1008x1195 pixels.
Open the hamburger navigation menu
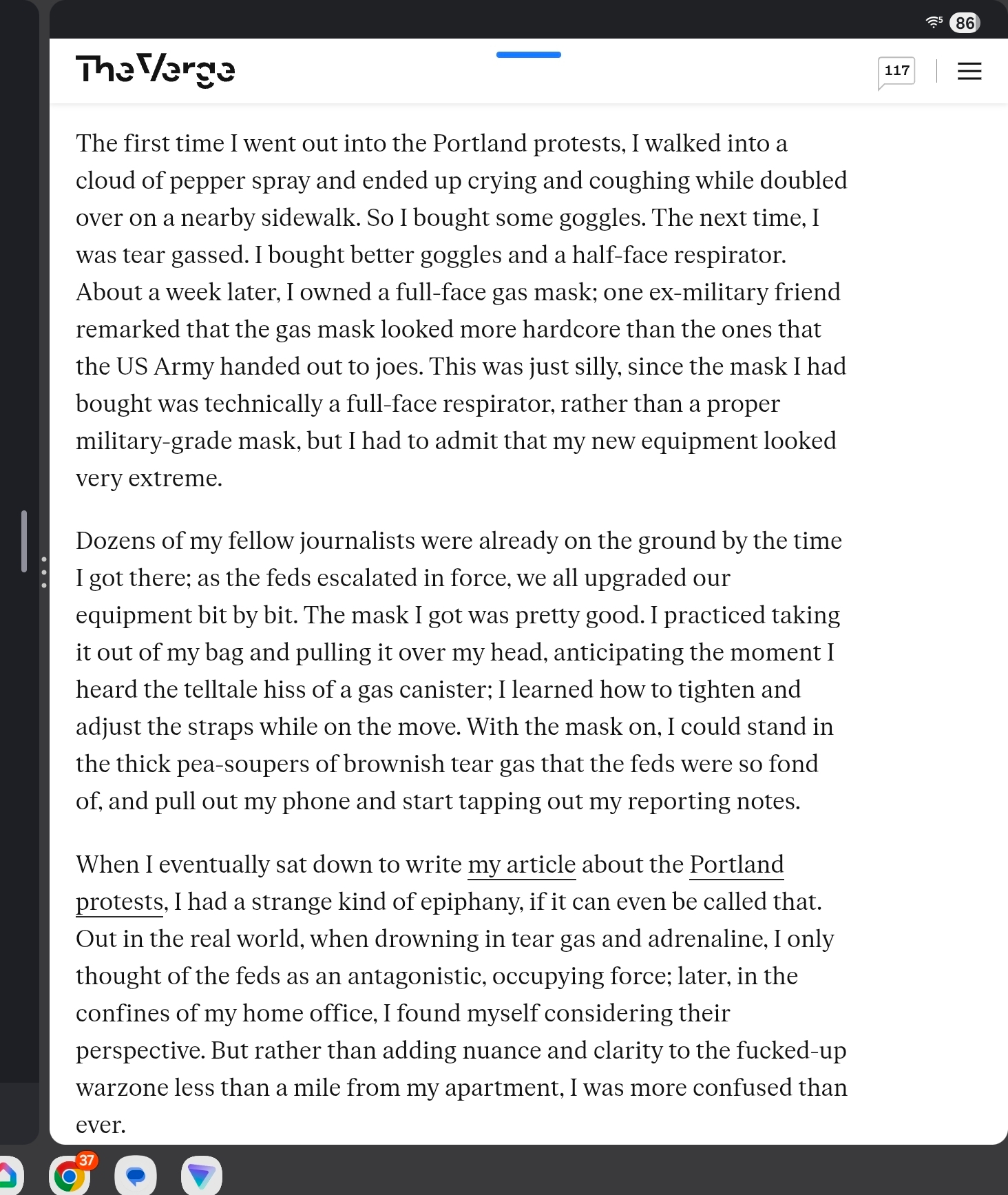coord(969,71)
